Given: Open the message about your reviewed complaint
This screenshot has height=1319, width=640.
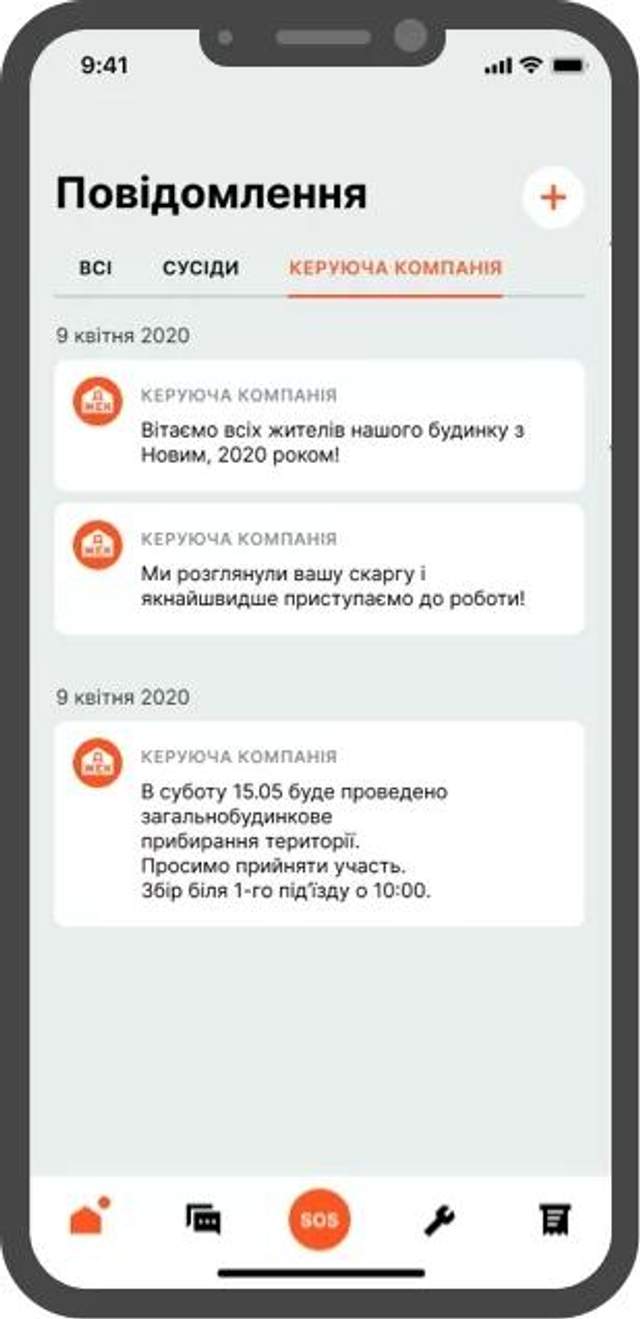Looking at the screenshot, I should (319, 569).
